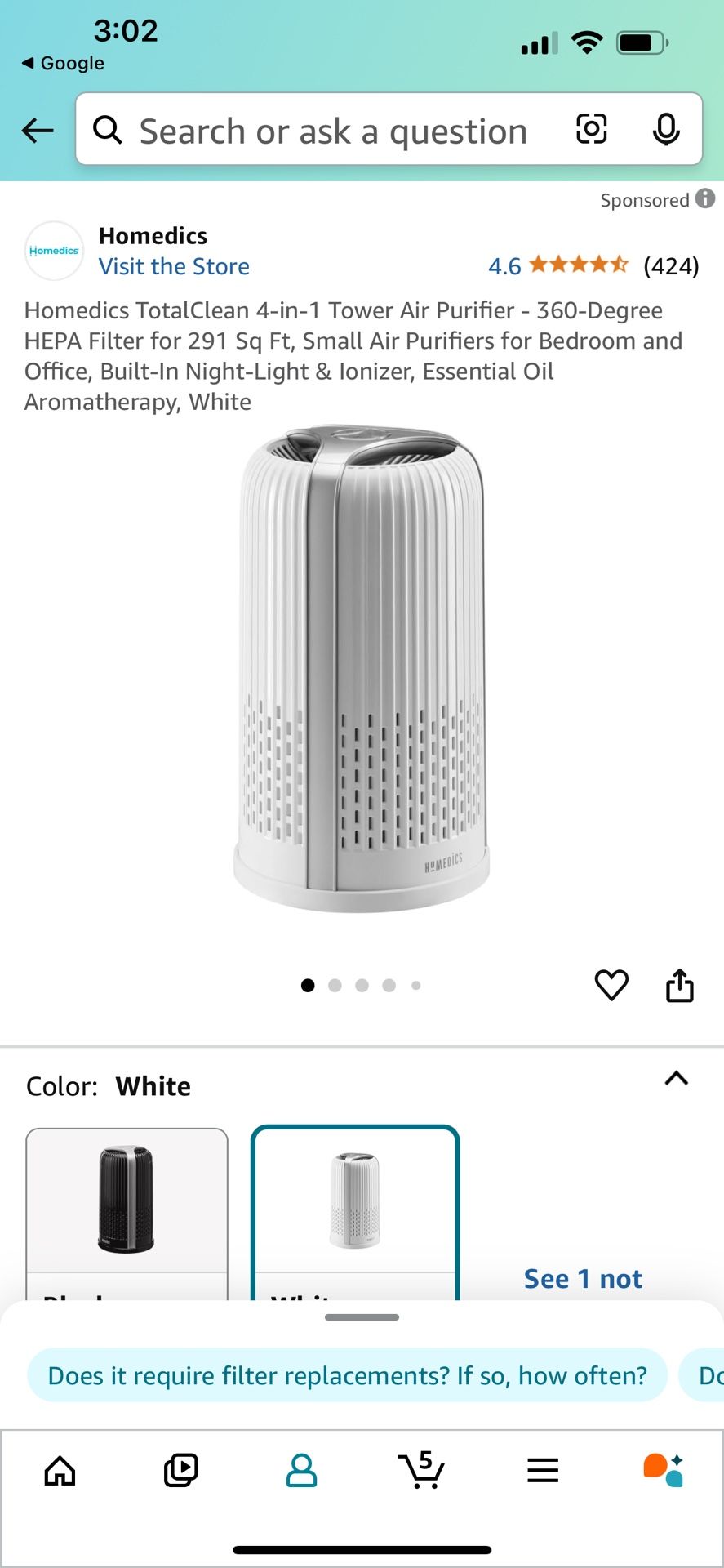This screenshot has width=724, height=1568.
Task: Open the shopping cart
Action: [x=422, y=1470]
